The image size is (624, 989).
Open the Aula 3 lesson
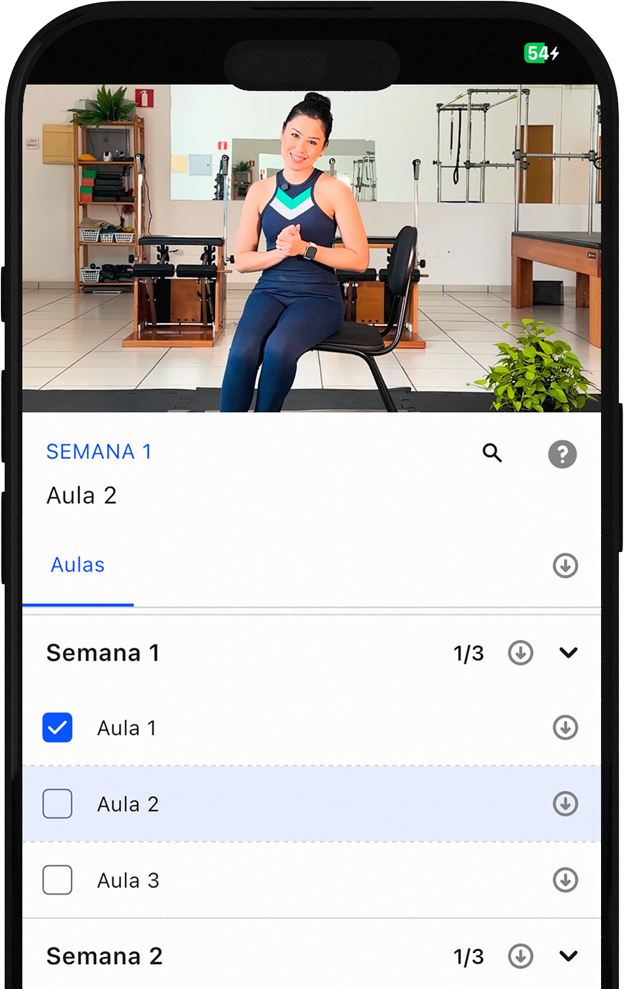point(128,880)
